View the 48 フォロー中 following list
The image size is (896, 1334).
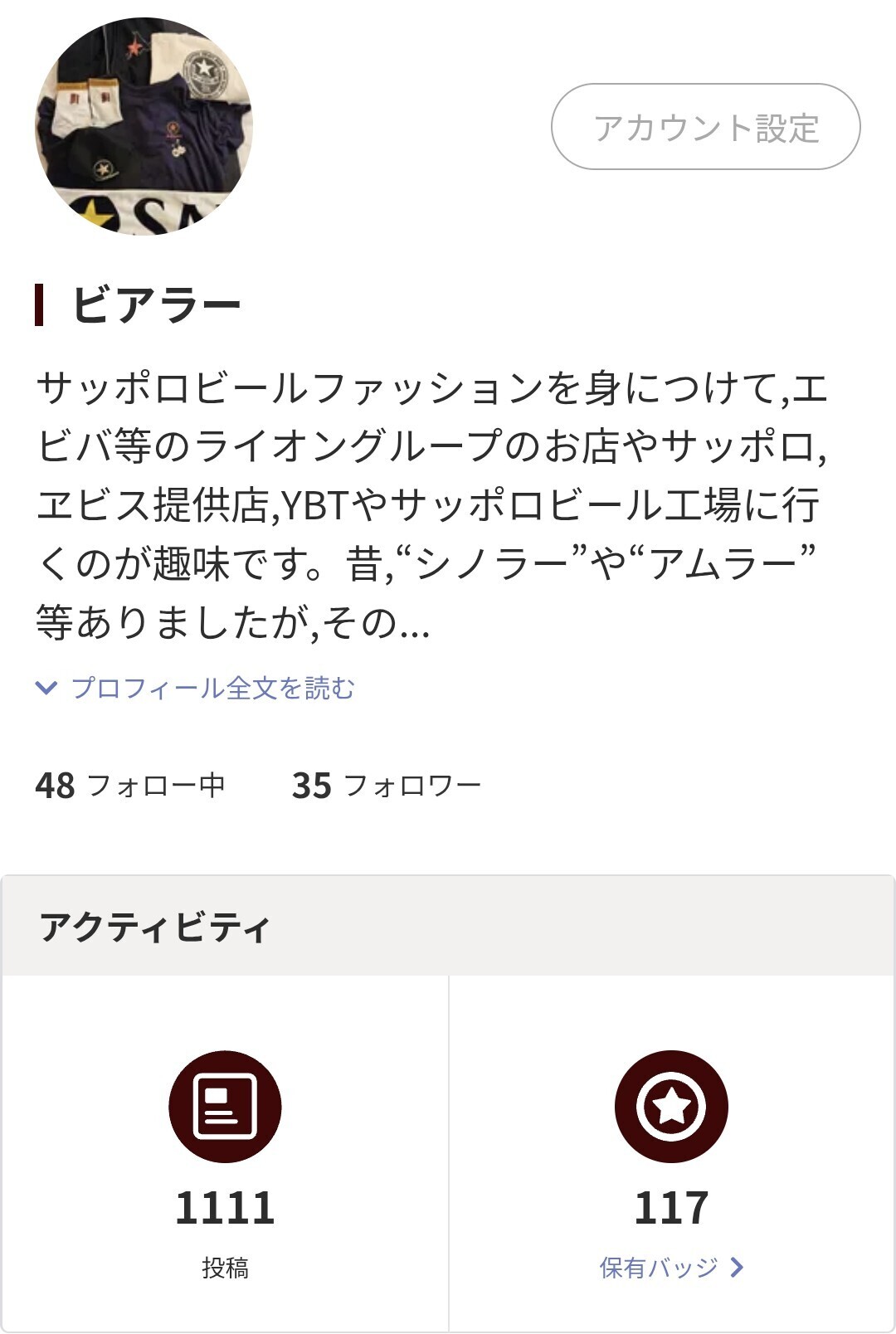click(130, 785)
